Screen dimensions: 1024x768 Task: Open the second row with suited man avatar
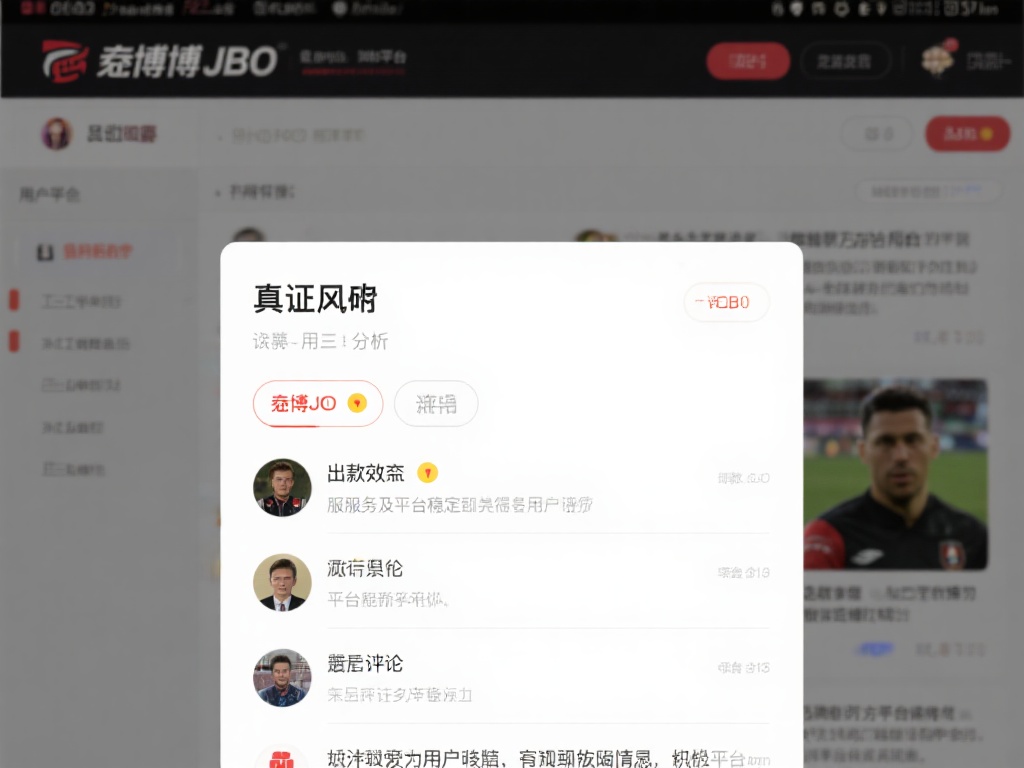510,583
